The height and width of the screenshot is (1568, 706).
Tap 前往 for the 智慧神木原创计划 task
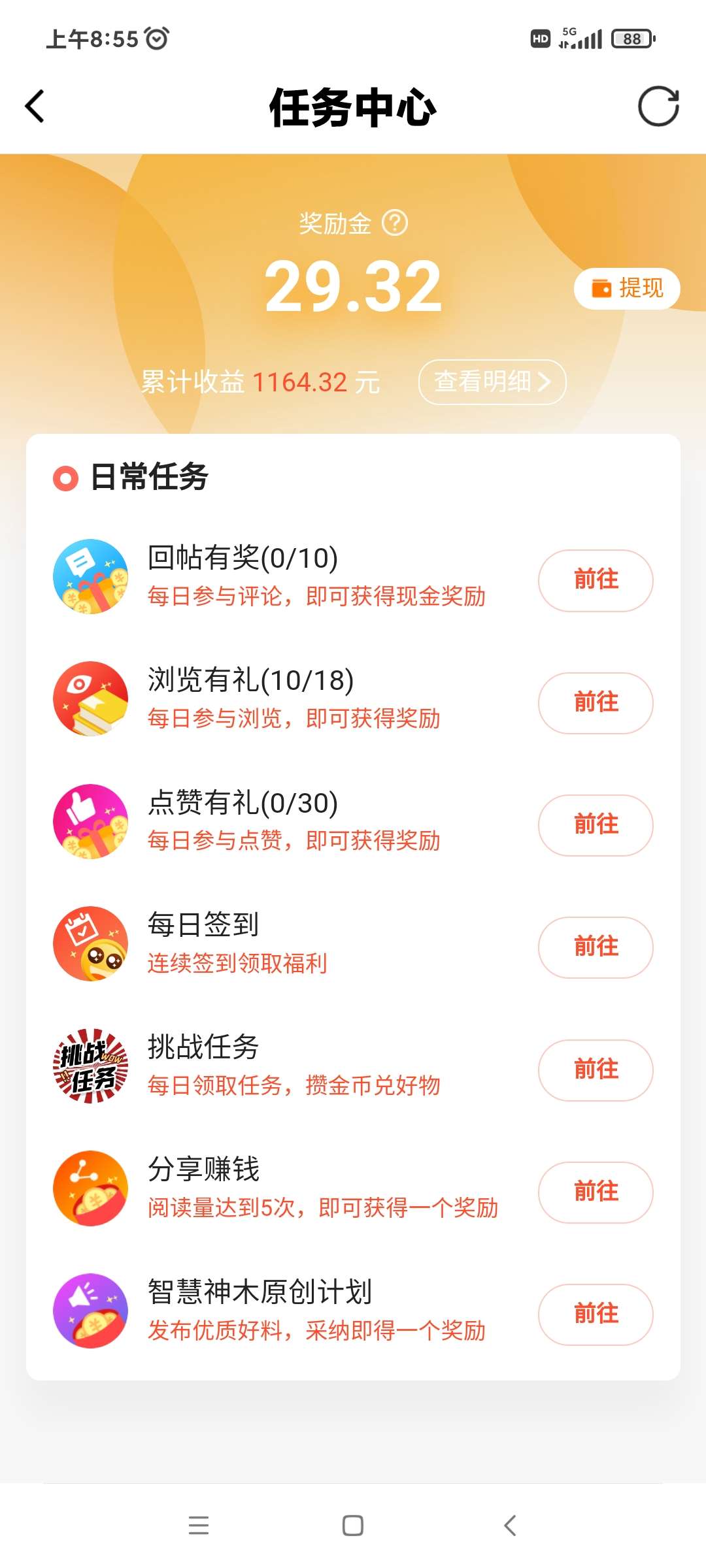coord(596,1315)
